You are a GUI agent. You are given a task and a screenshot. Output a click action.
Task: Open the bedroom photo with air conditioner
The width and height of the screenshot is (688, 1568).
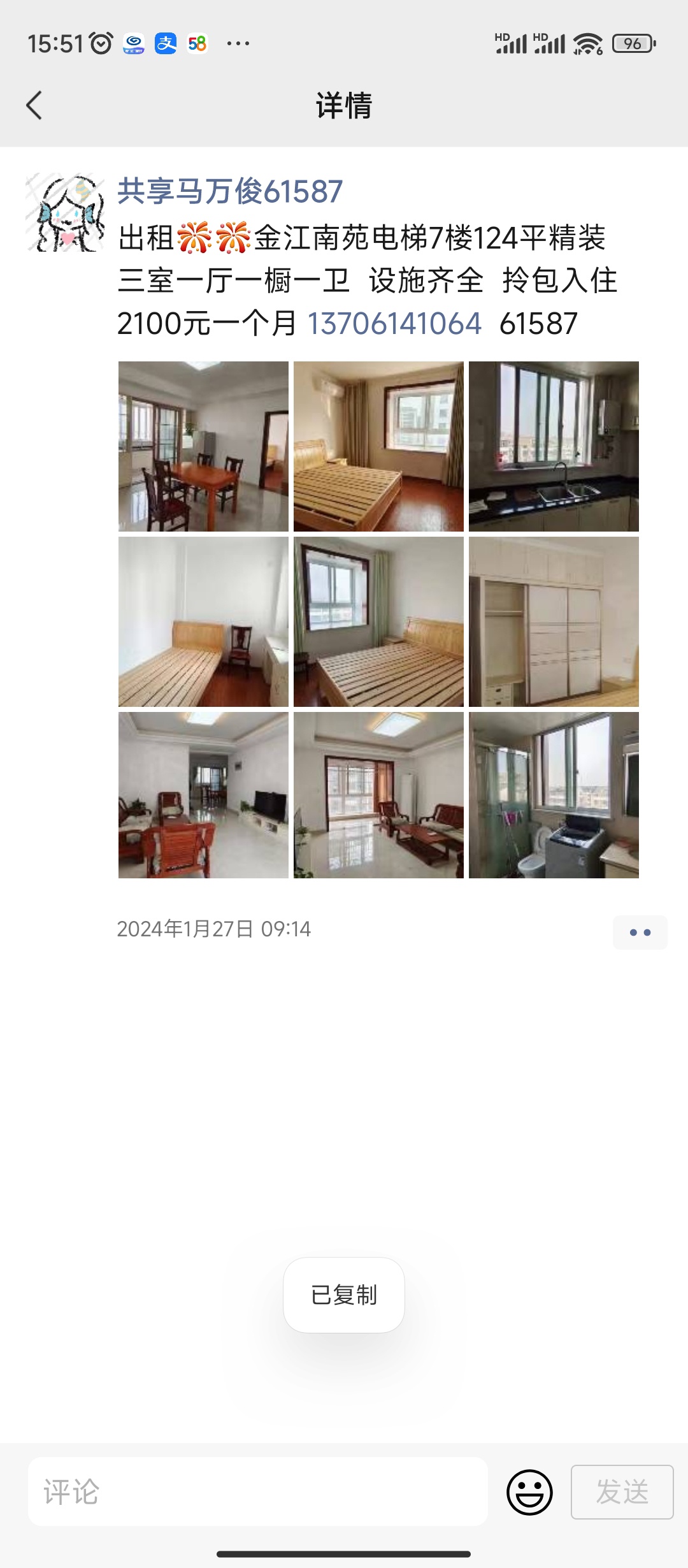pos(378,446)
